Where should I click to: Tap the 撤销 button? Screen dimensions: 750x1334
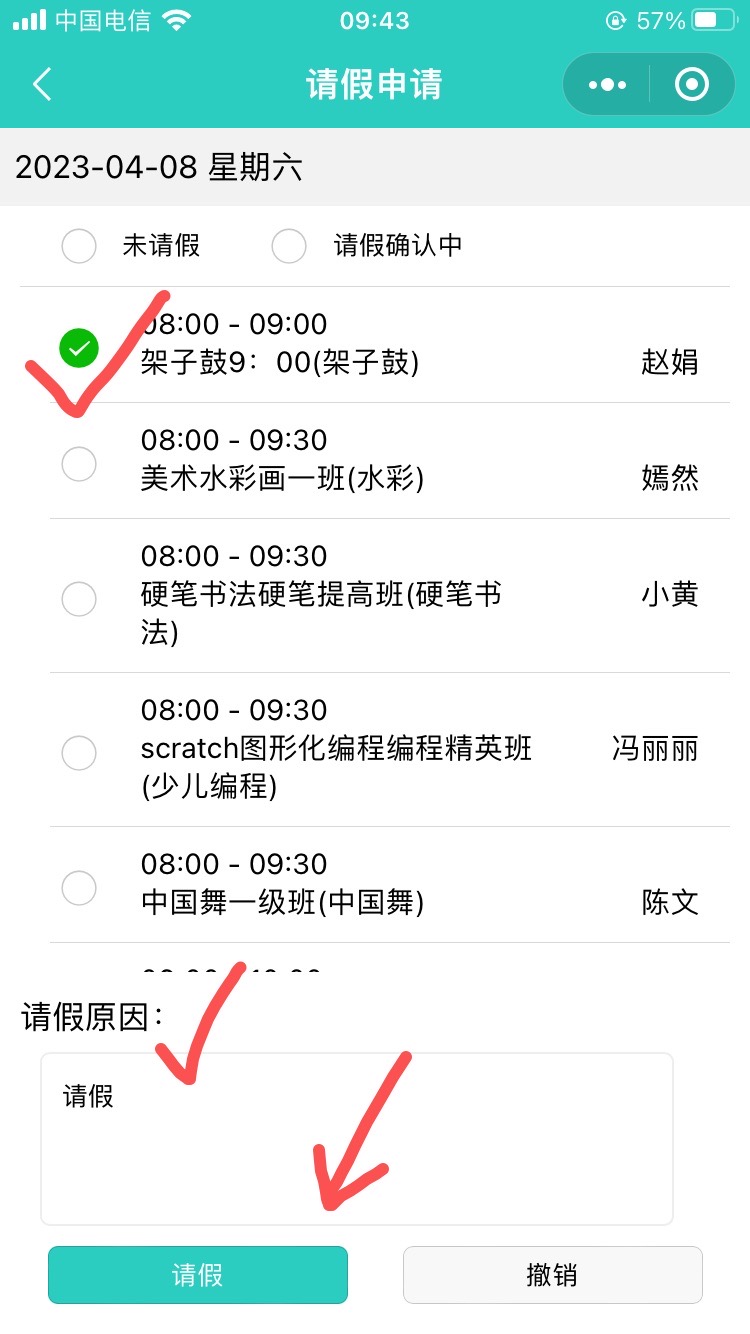552,1275
